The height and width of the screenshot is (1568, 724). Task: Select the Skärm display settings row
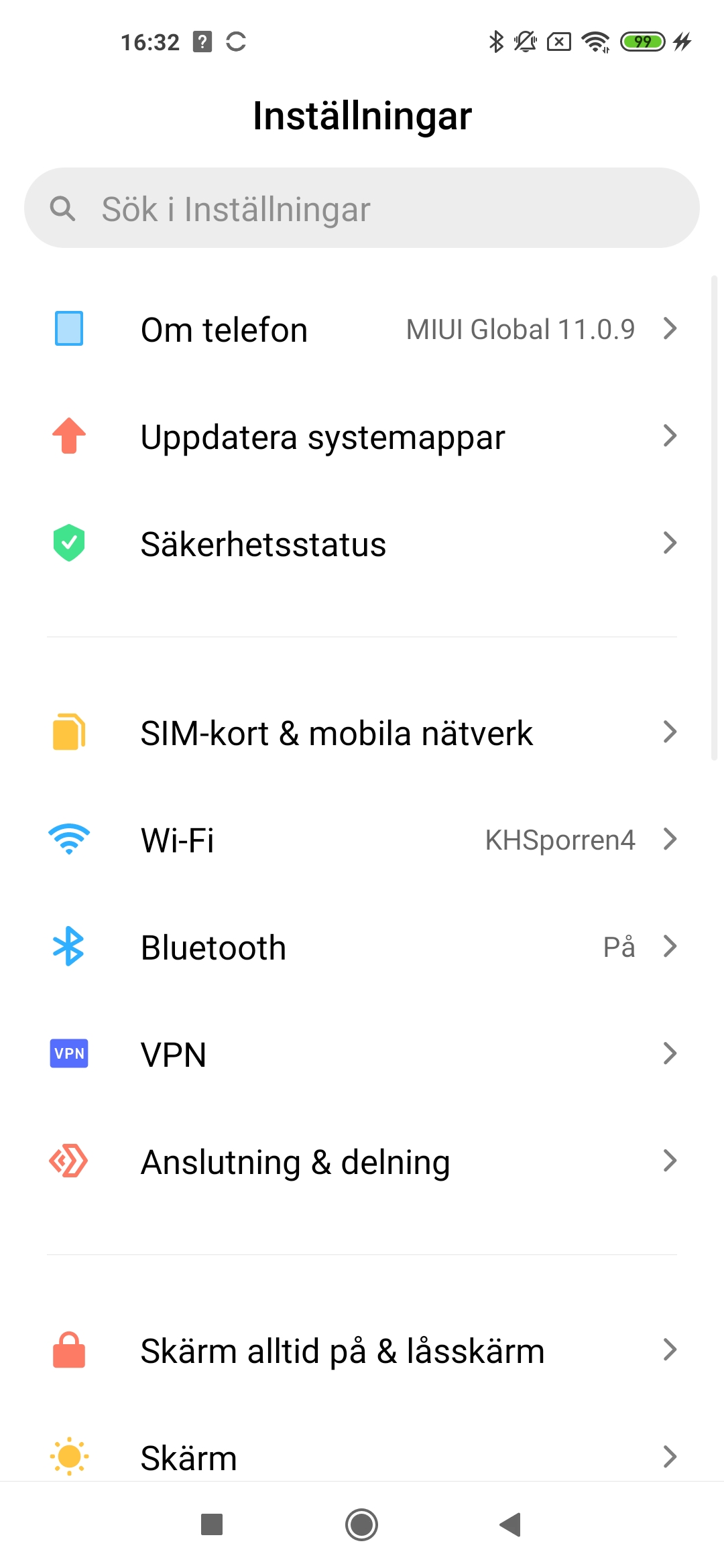(362, 1457)
